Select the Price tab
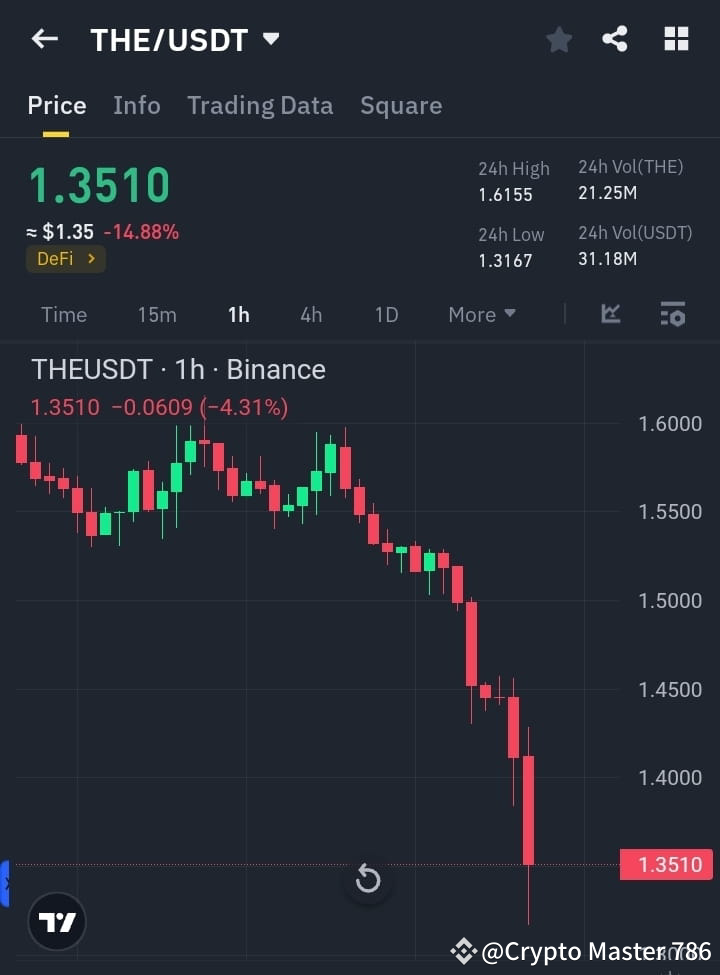 click(x=57, y=105)
